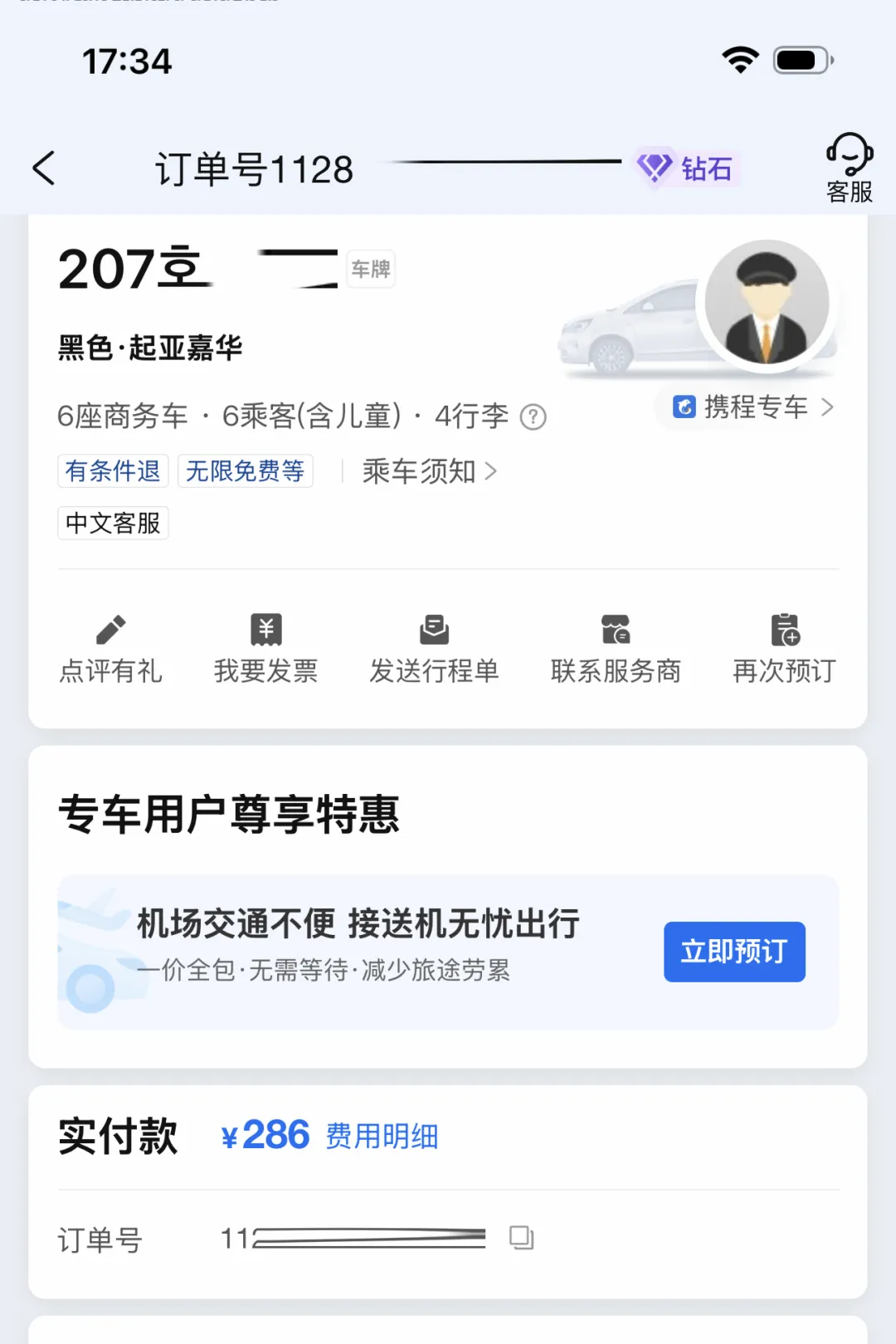Request an invoice via 我要发票
The height and width of the screenshot is (1344, 896).
265,648
